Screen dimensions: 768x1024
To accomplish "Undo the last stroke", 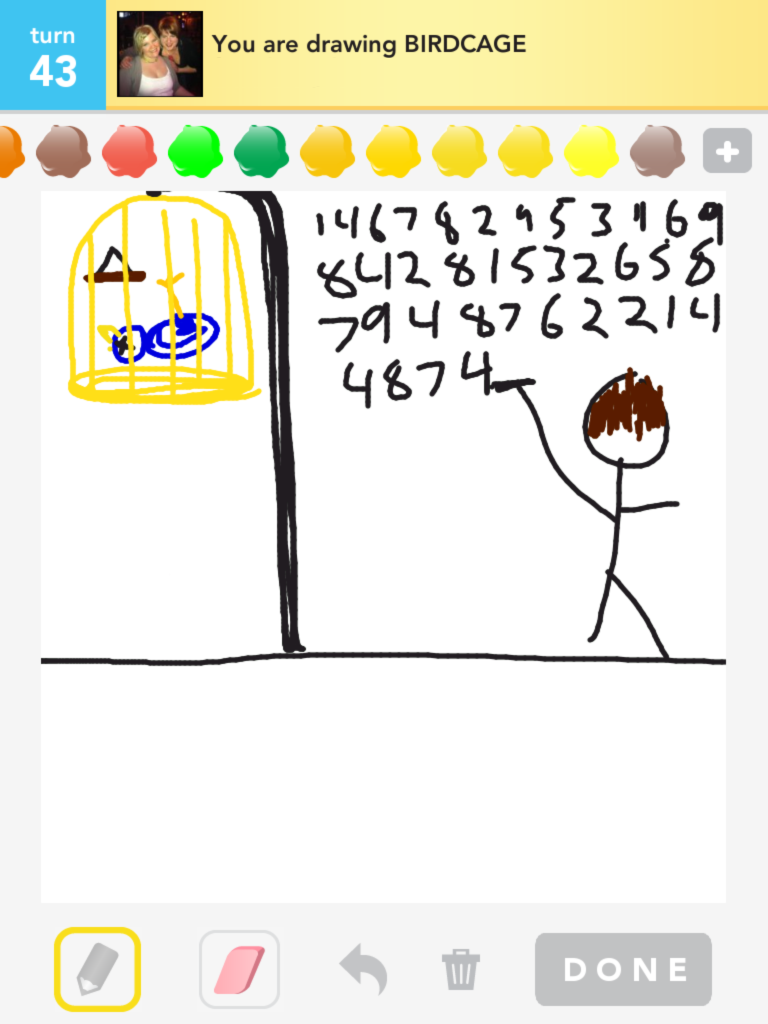I will coord(363,970).
